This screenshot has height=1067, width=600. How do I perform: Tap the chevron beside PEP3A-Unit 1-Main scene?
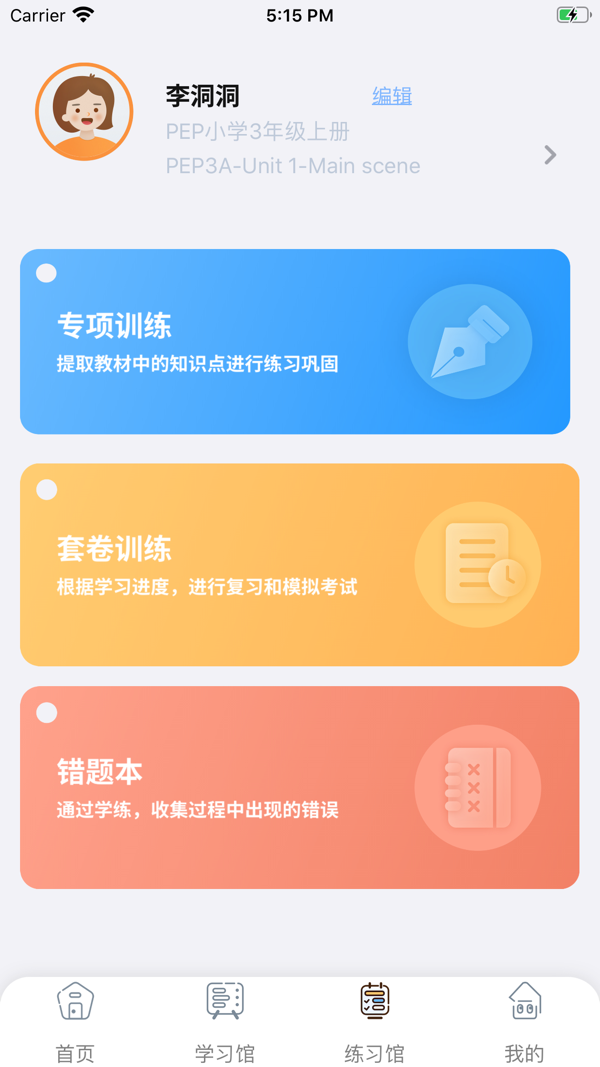550,155
